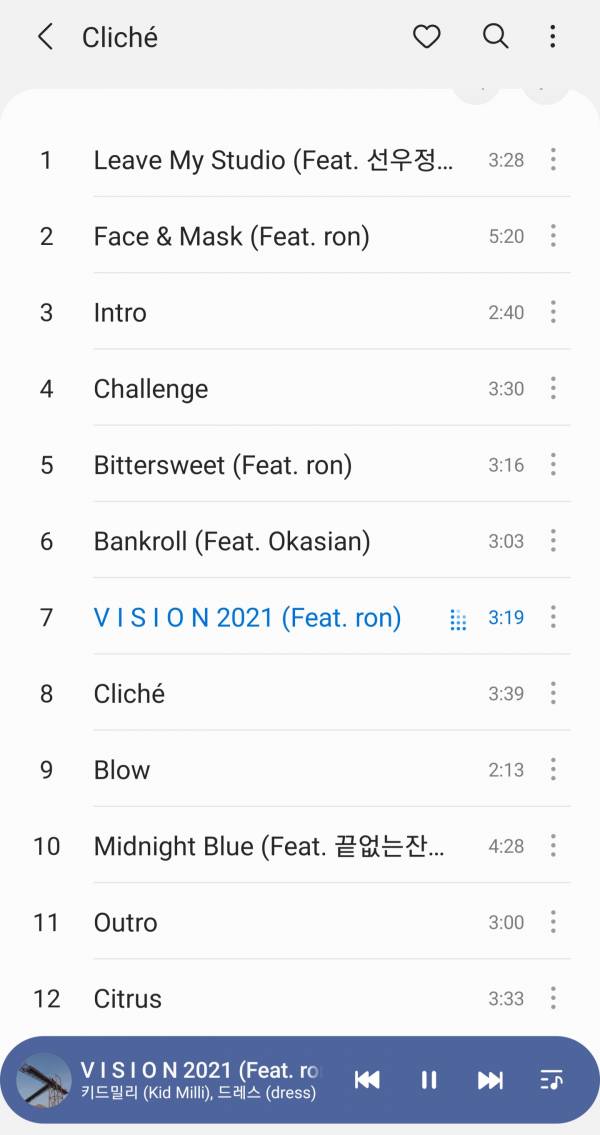Favorite this album with the heart icon
600x1135 pixels.
click(x=427, y=38)
